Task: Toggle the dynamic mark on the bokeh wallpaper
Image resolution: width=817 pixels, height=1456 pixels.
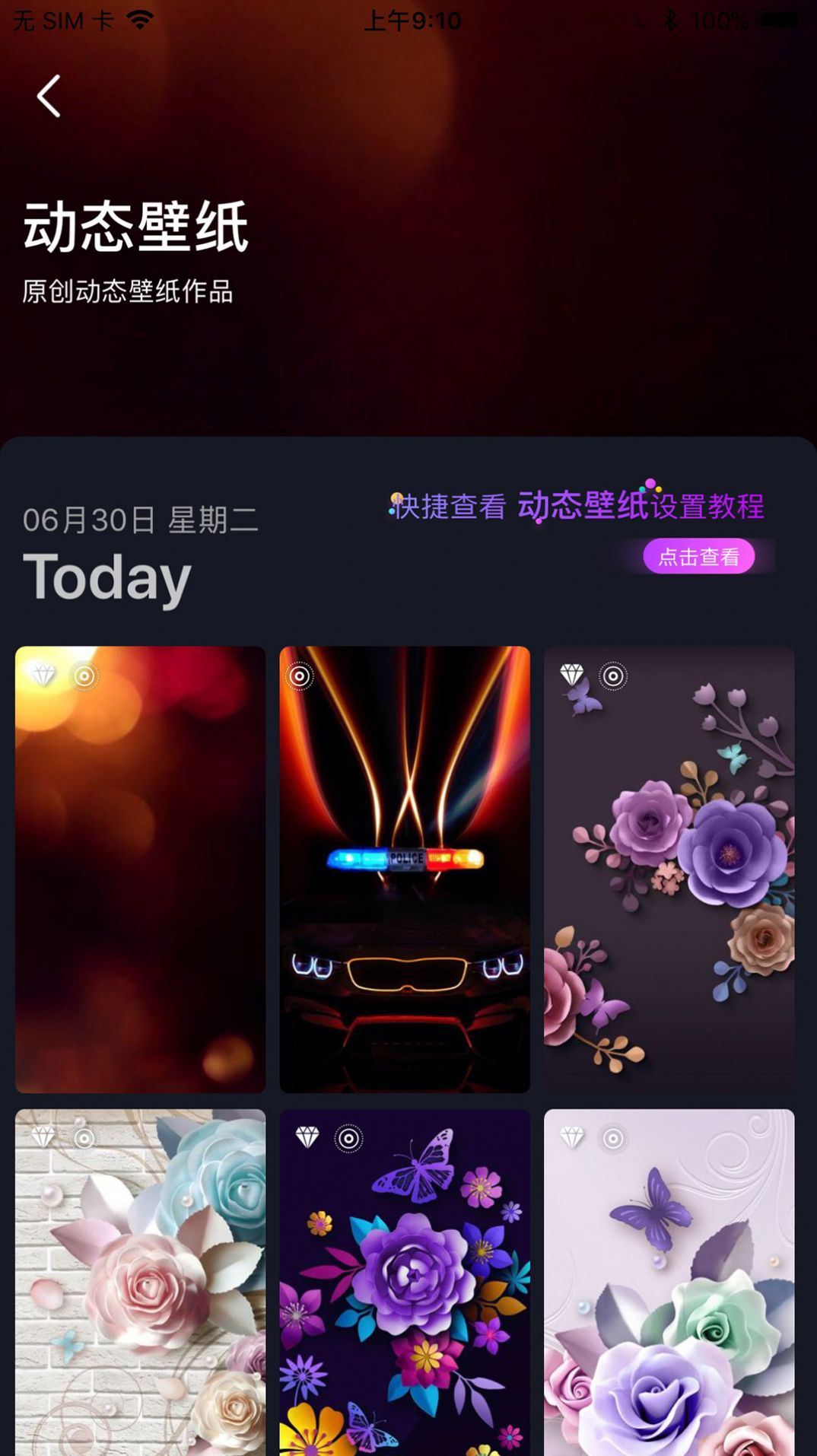Action: [x=84, y=676]
